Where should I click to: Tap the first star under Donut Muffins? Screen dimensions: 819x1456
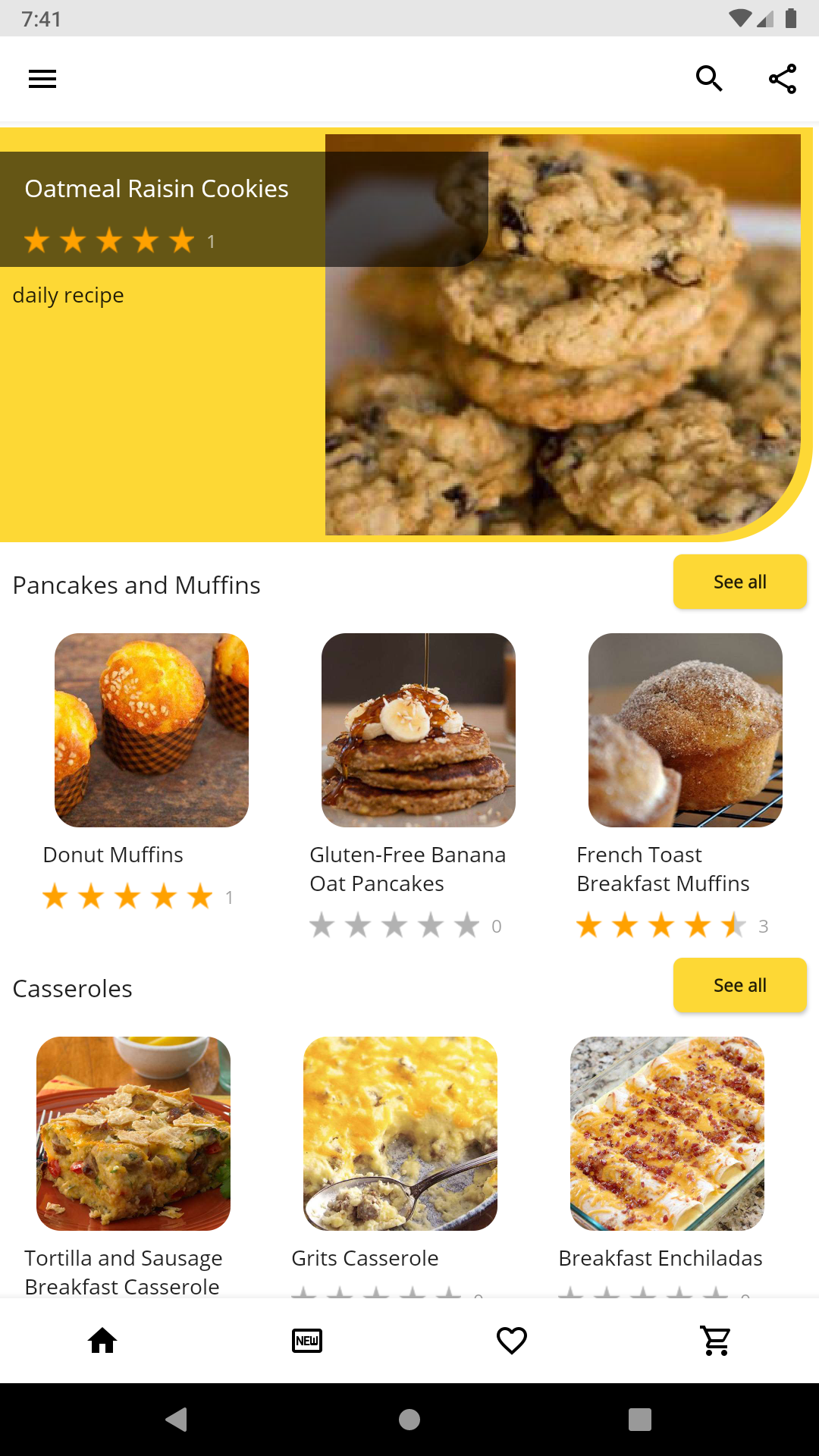tap(54, 896)
